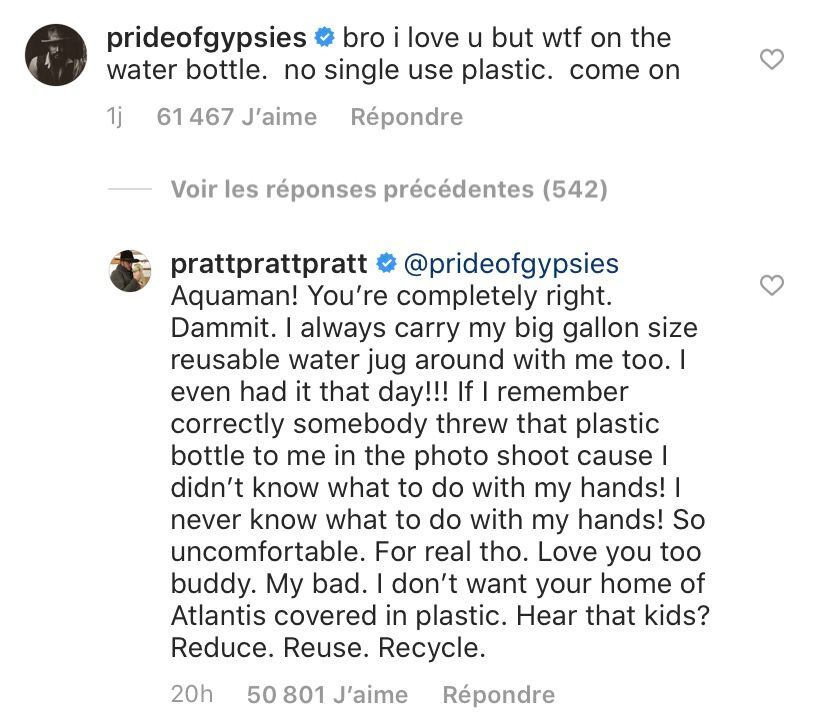View the 61 467 J'aime likes list
Screen dimensions: 828x724
(236, 117)
